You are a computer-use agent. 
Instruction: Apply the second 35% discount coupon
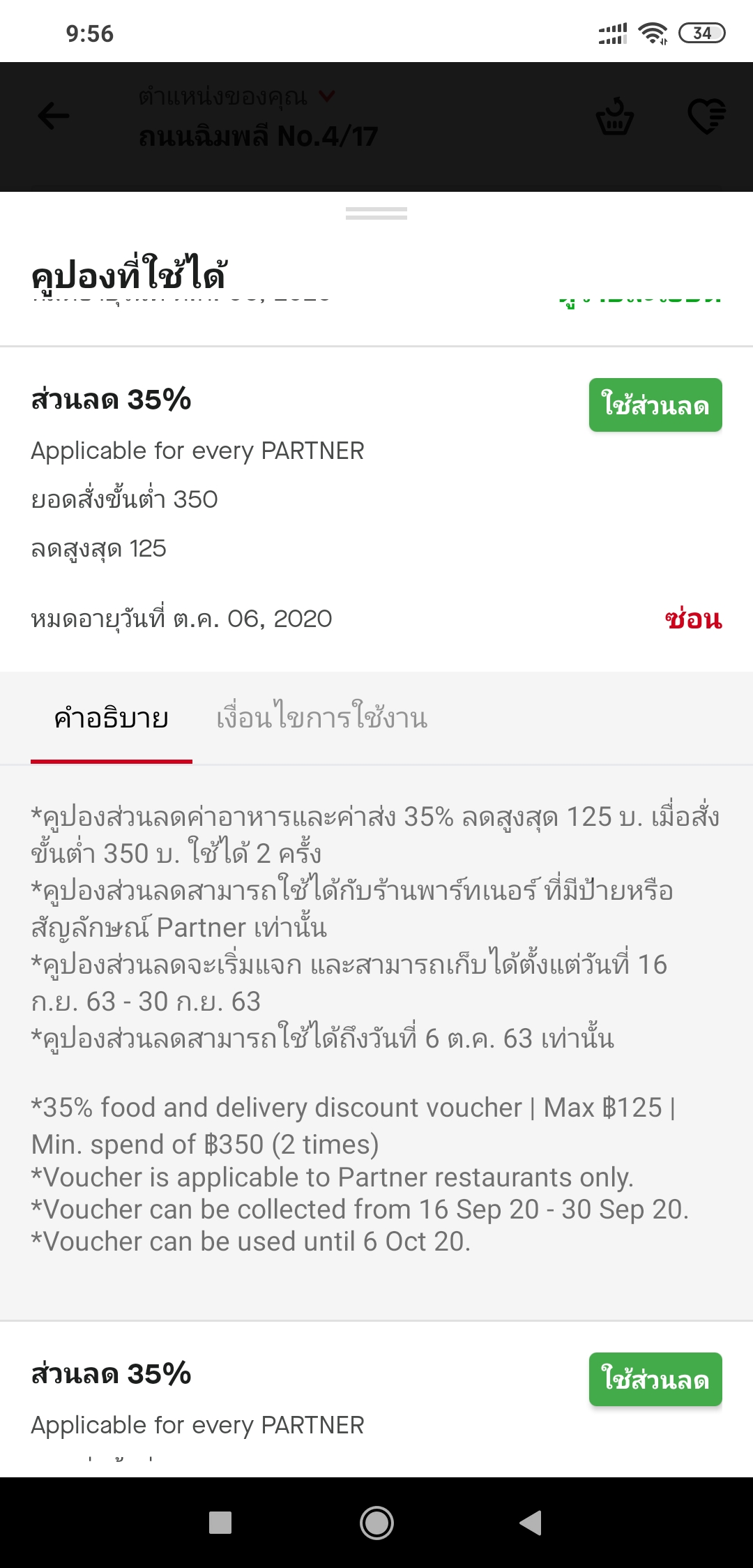click(655, 1379)
